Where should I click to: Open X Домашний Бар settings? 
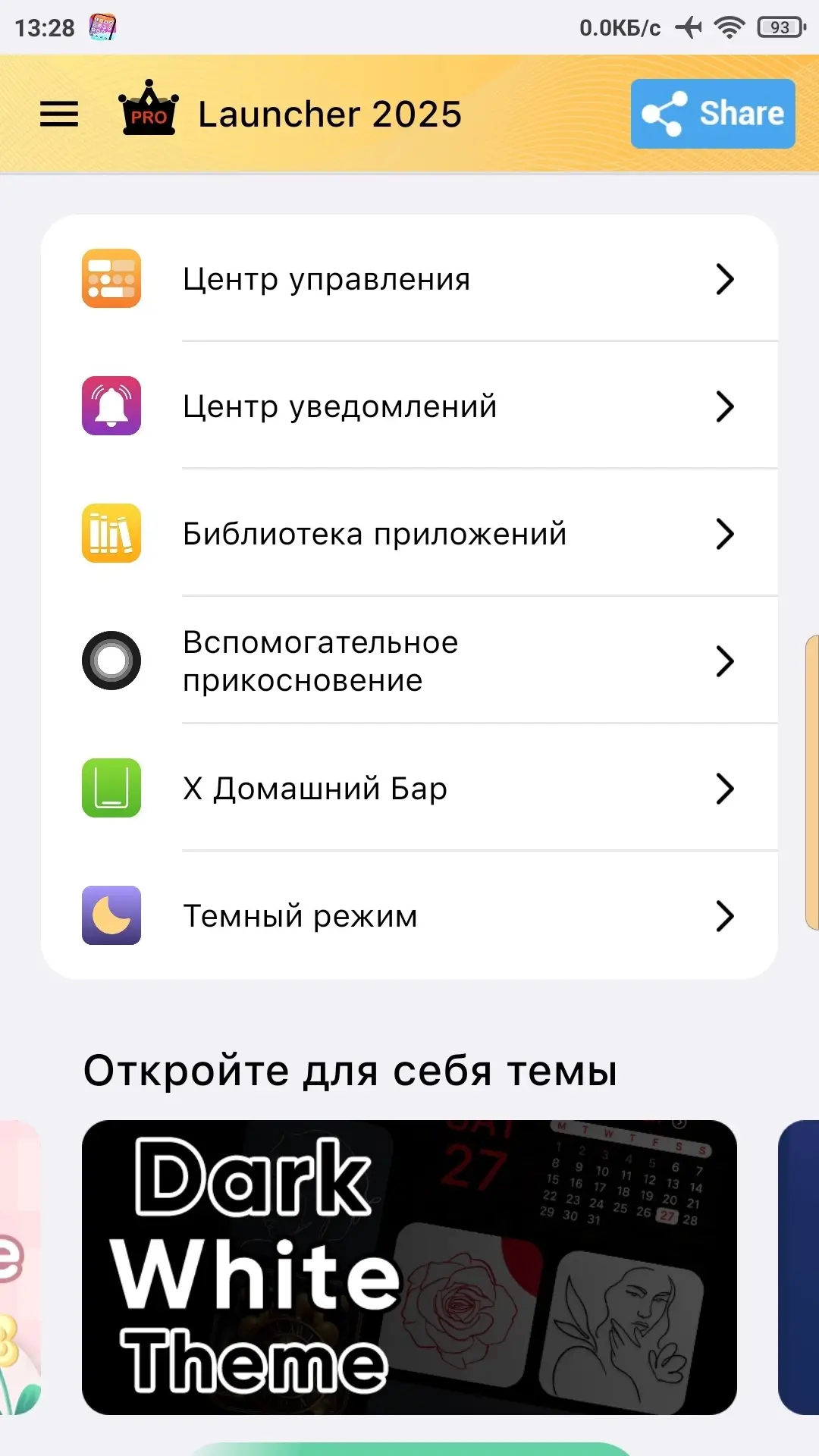(x=409, y=789)
